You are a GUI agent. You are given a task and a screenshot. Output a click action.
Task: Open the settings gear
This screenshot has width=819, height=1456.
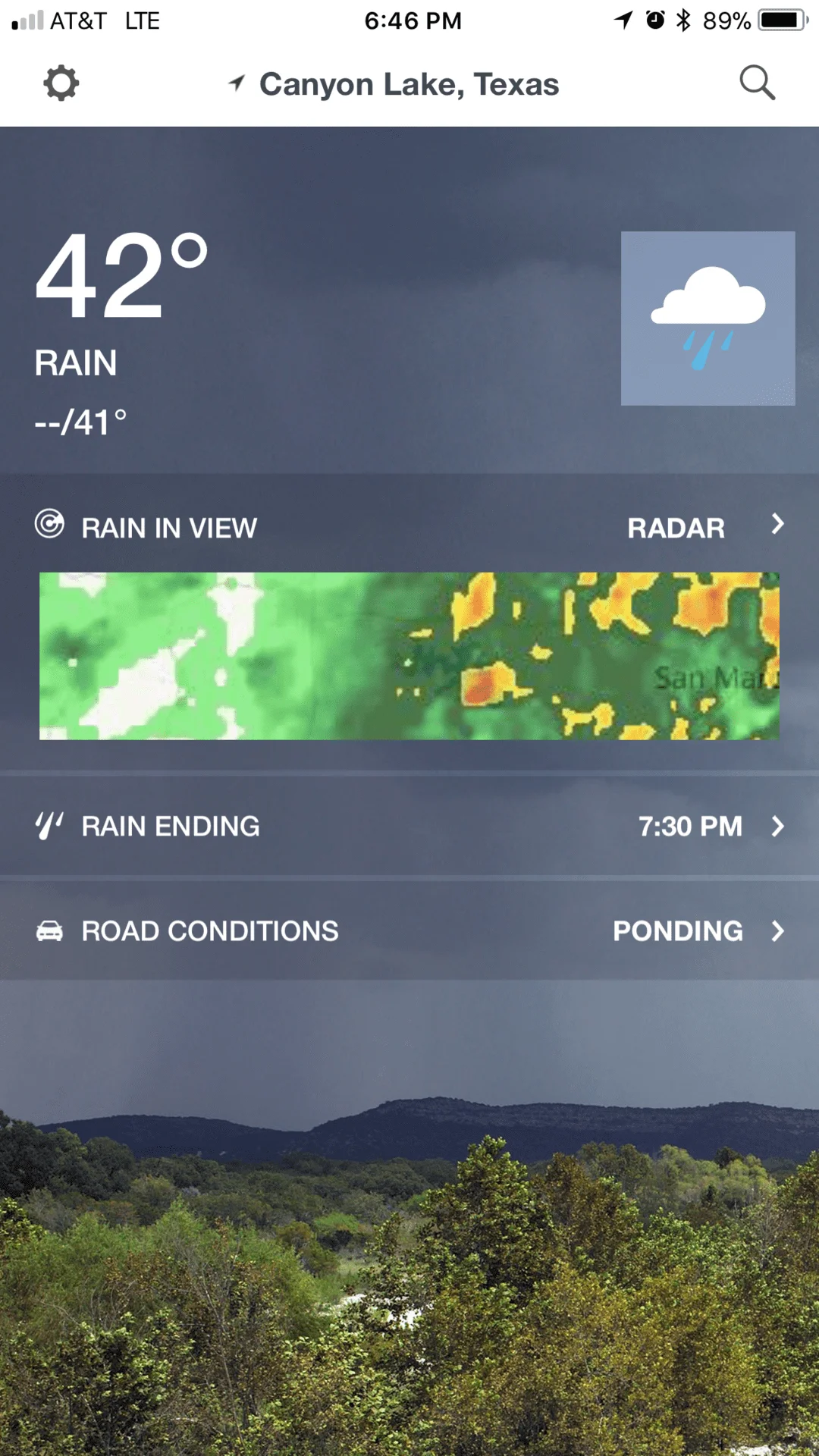click(61, 83)
